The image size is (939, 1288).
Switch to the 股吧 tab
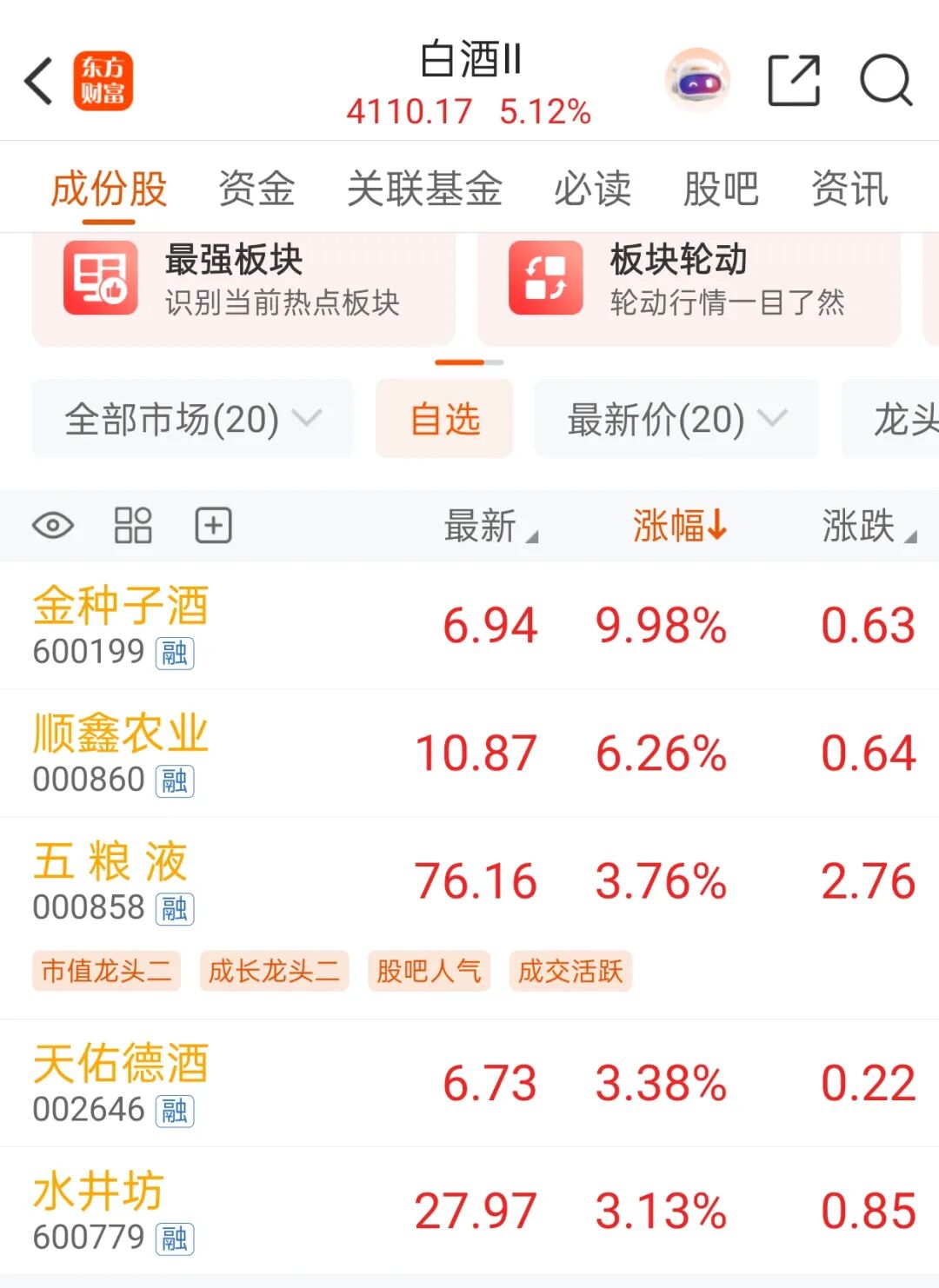[x=721, y=188]
